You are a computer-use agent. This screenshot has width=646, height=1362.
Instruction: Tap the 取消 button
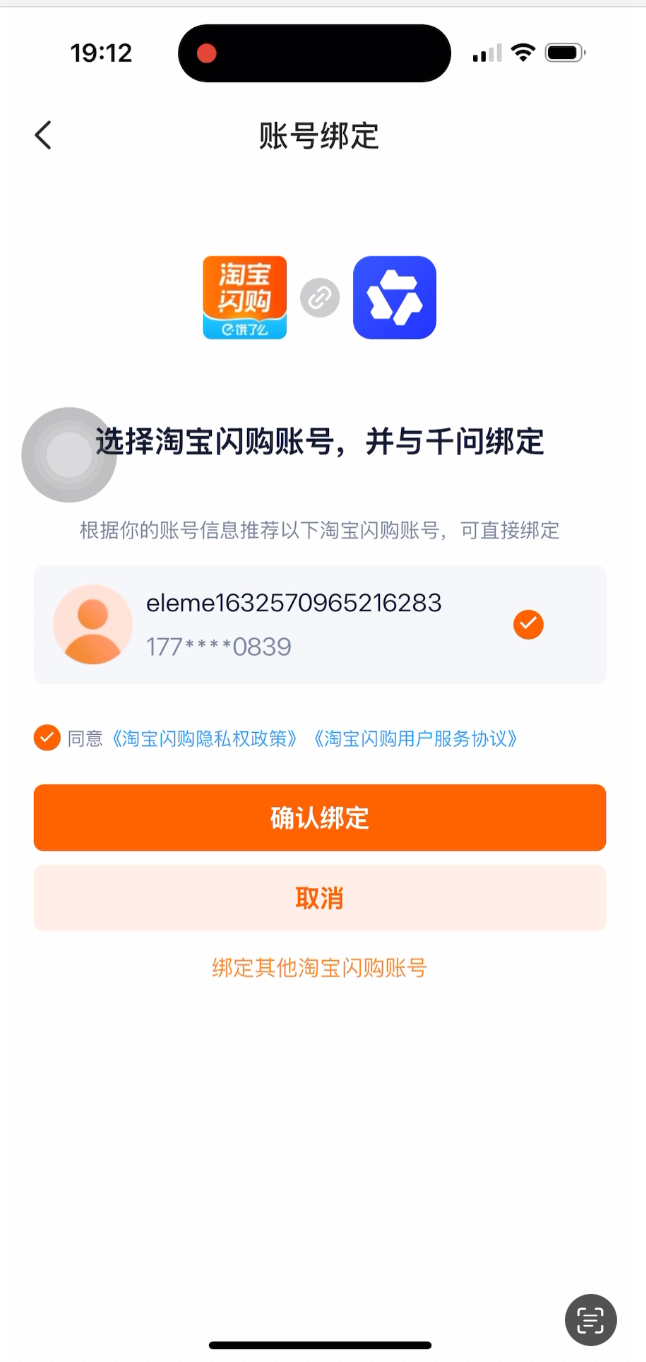pos(320,898)
